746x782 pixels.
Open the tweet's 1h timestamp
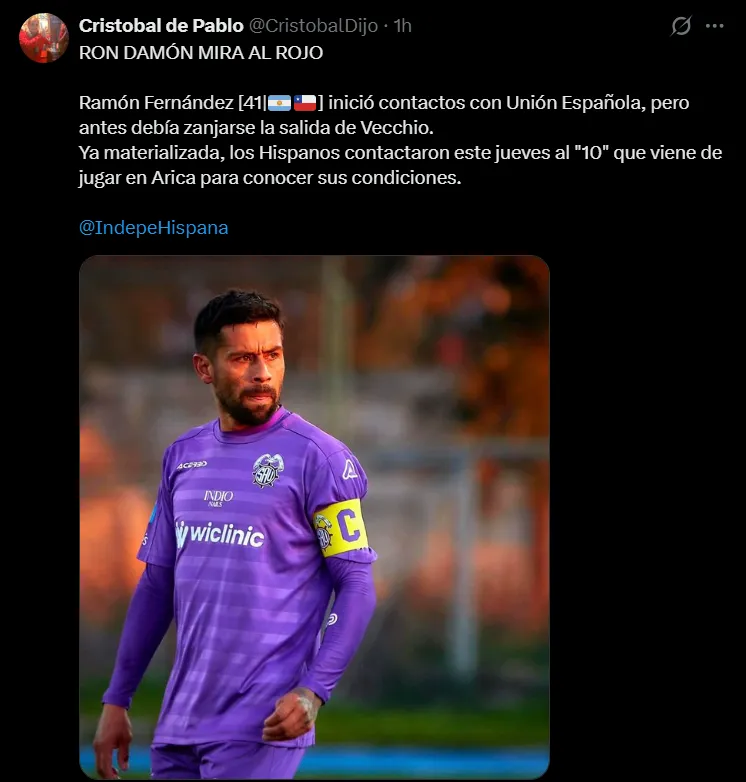402,25
